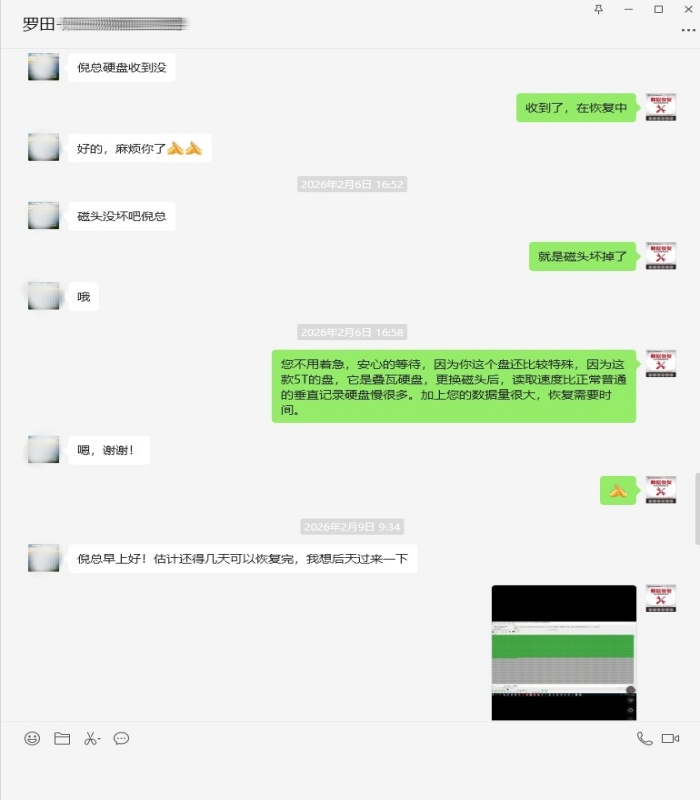Open the emoji picker
The height and width of the screenshot is (800, 700).
click(32, 739)
